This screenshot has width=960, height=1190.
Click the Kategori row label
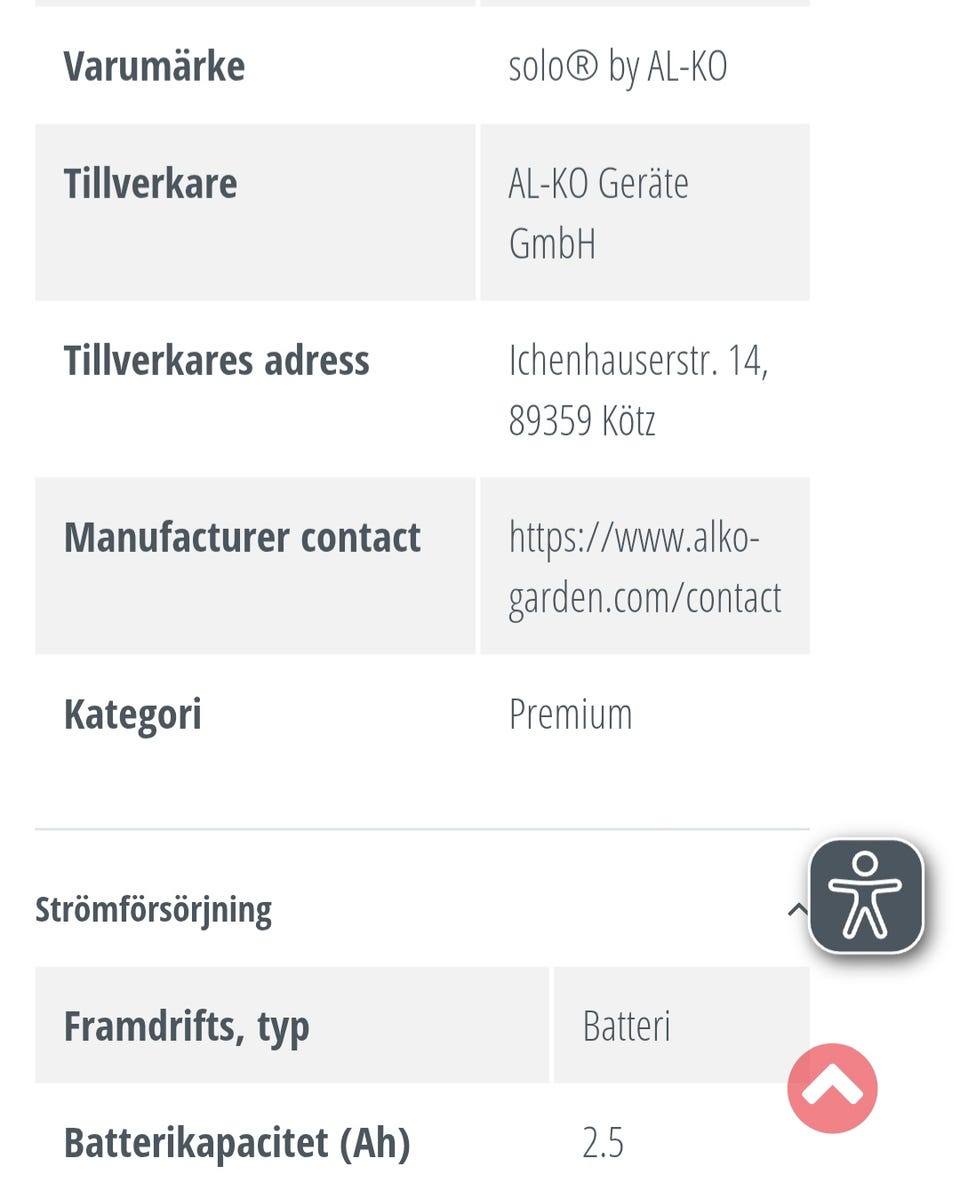[x=133, y=713]
